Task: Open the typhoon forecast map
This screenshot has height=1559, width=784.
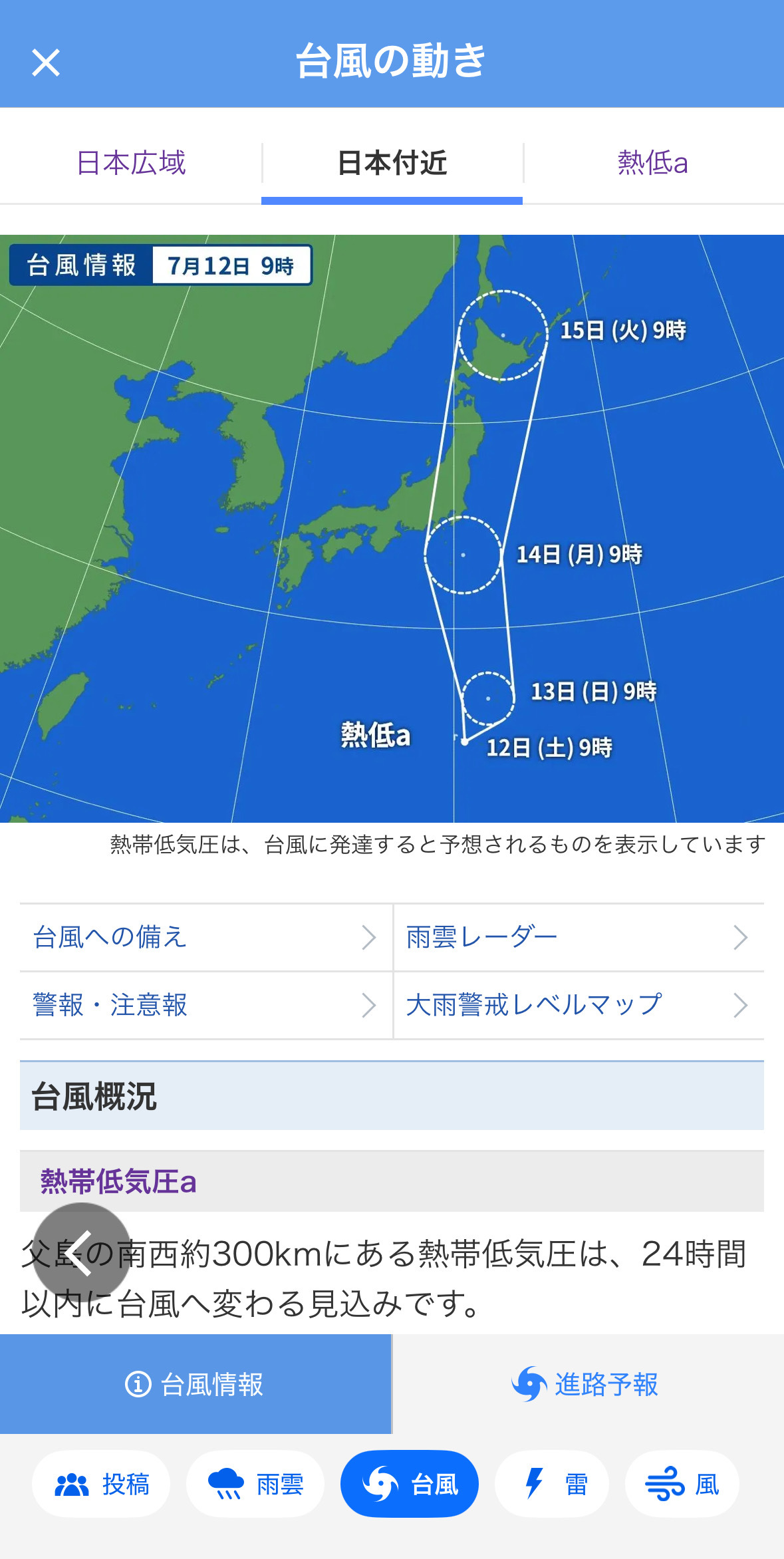Action: coord(392,528)
